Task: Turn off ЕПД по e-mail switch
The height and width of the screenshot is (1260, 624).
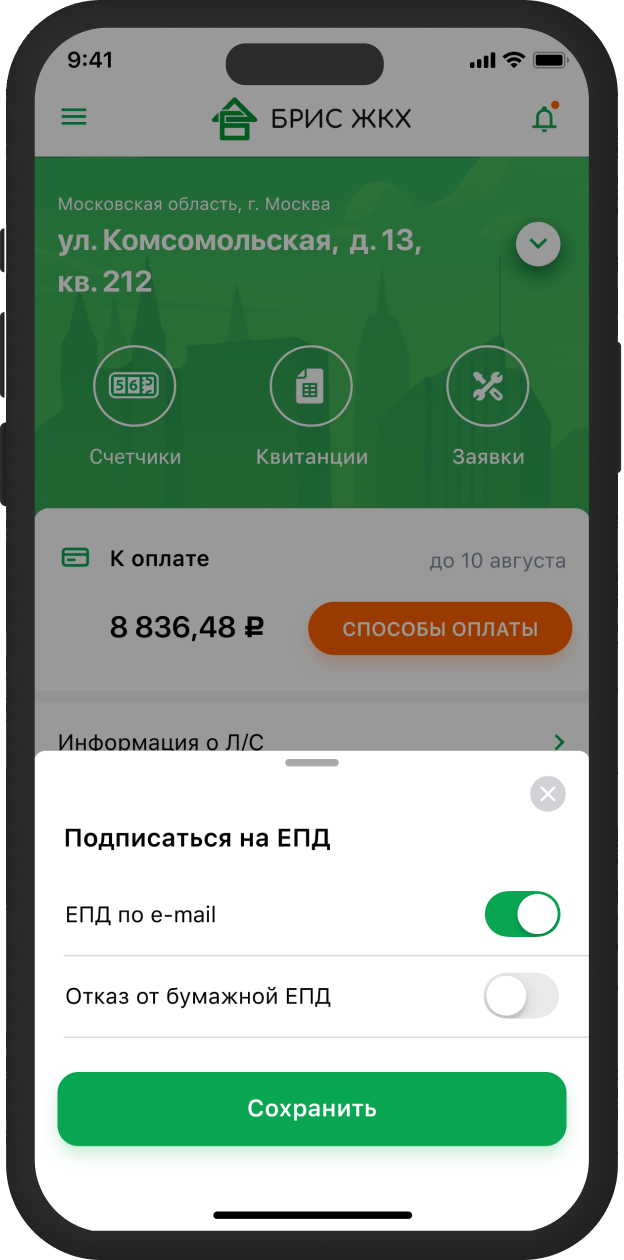Action: pyautogui.click(x=521, y=915)
